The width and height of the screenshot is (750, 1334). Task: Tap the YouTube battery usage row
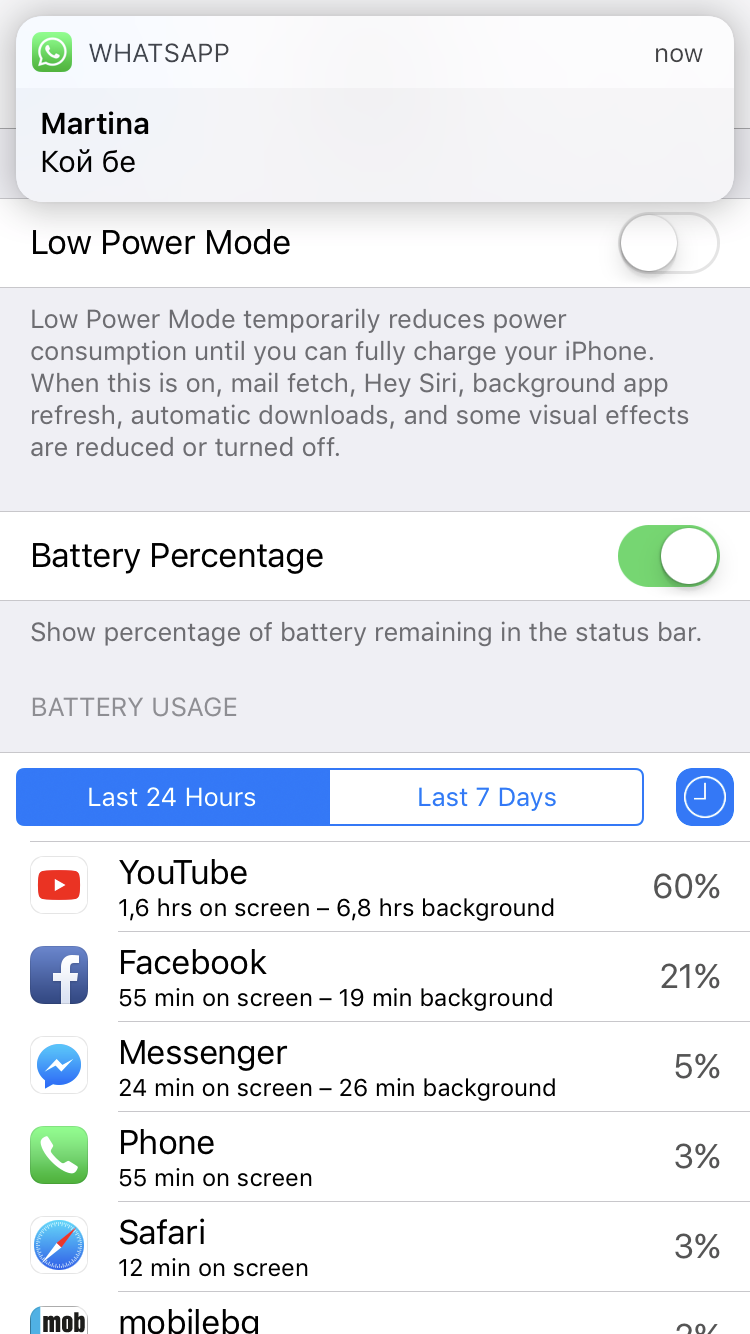(x=375, y=887)
